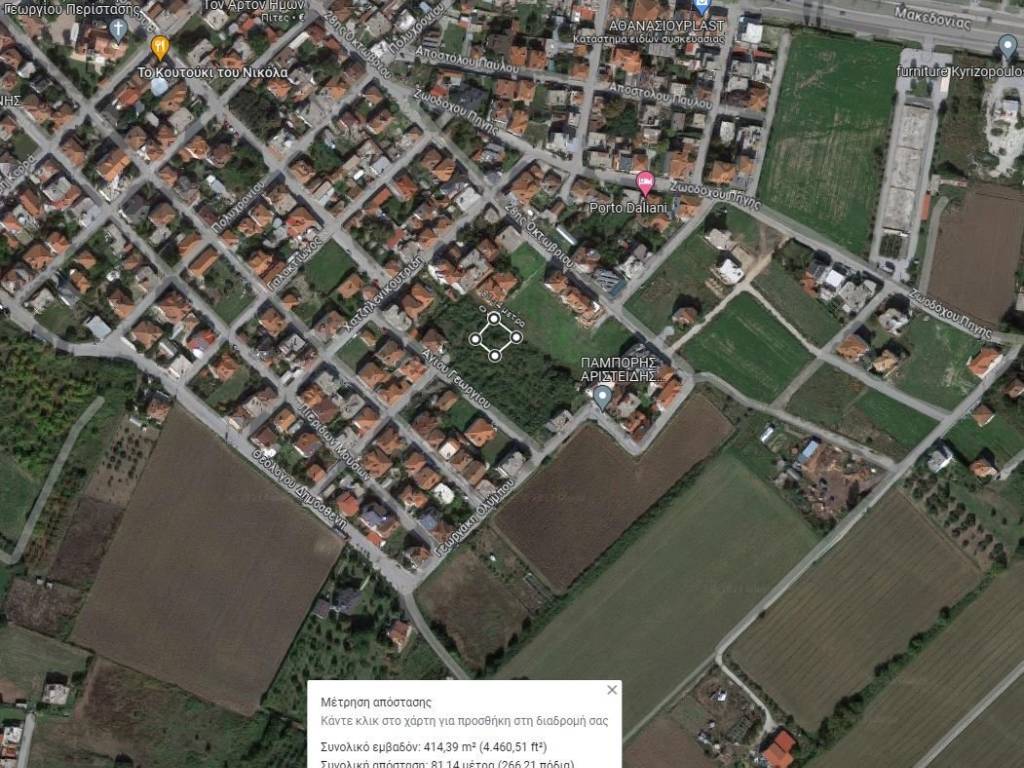Select the Γεωργίου Περιστάσης map pin
This screenshot has width=1024, height=768.
(118, 27)
